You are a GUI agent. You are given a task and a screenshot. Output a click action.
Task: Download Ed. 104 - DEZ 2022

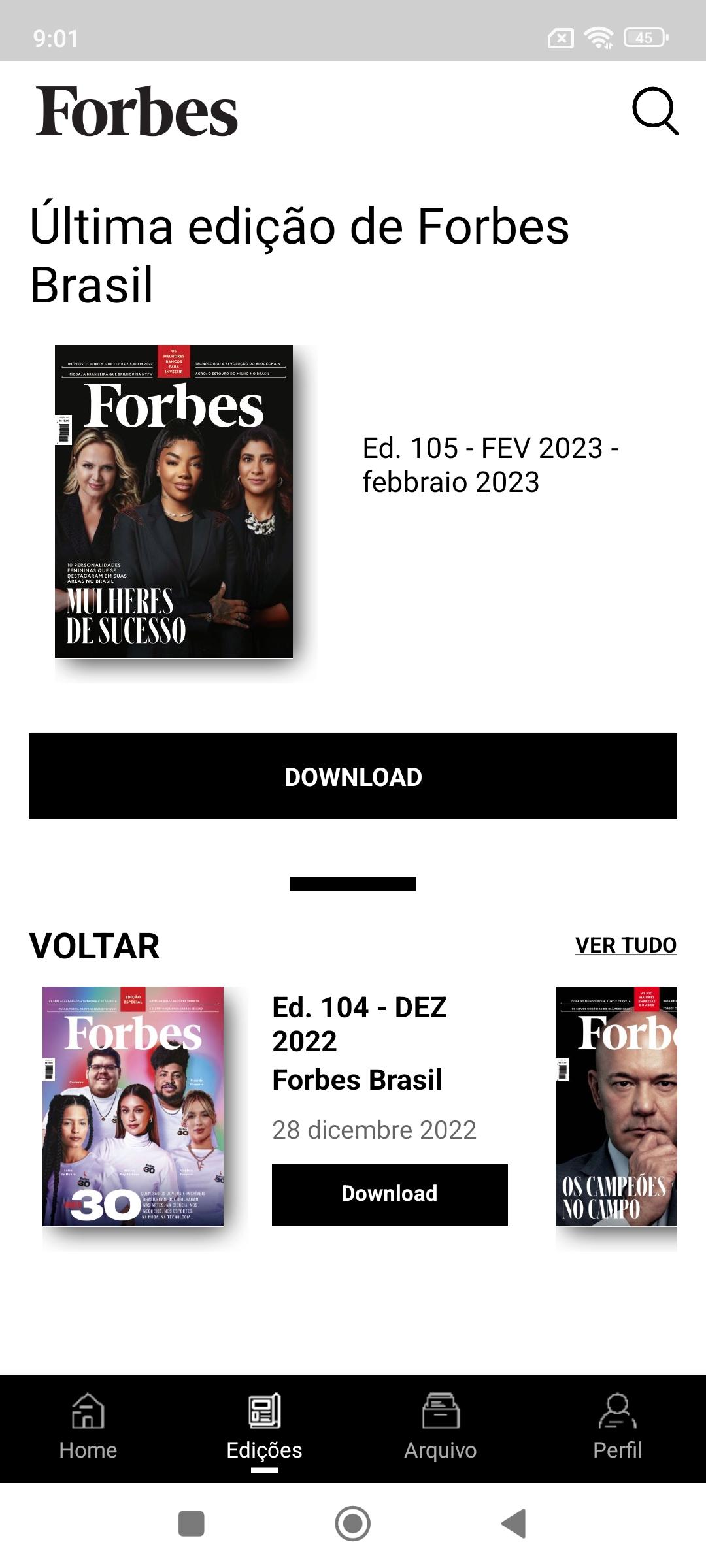pyautogui.click(x=390, y=1194)
